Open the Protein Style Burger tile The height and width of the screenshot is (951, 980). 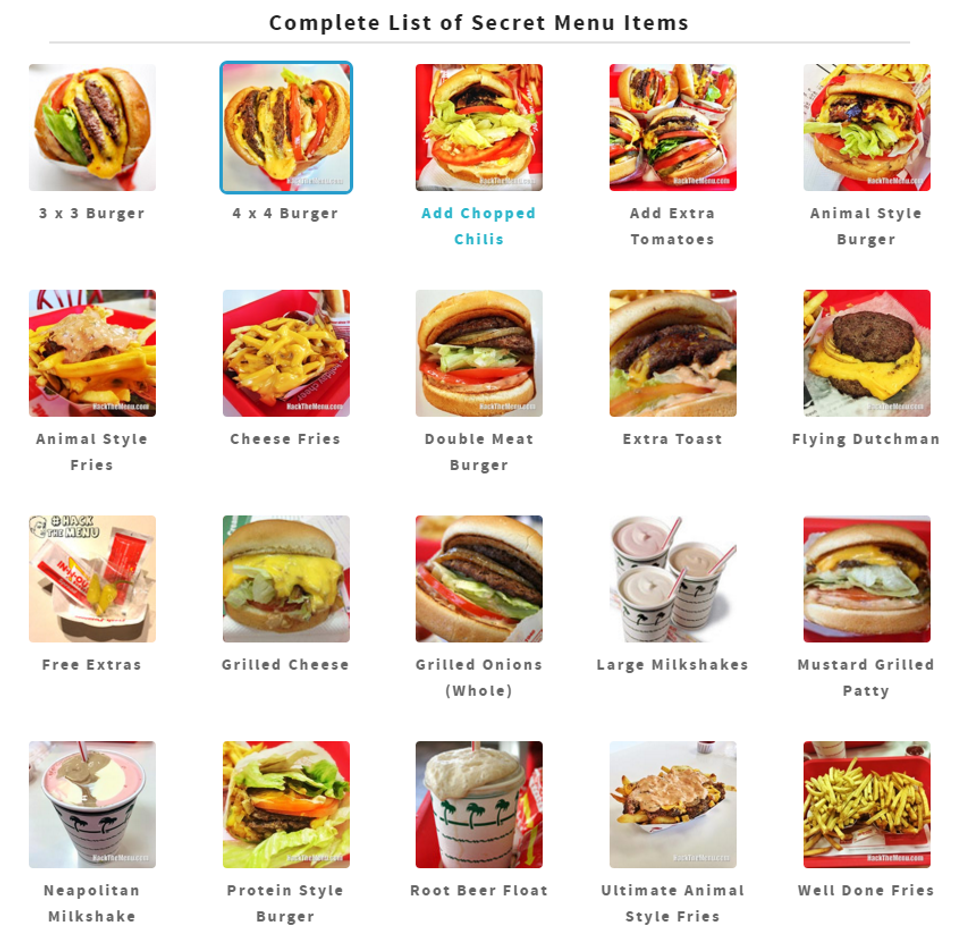(x=286, y=804)
